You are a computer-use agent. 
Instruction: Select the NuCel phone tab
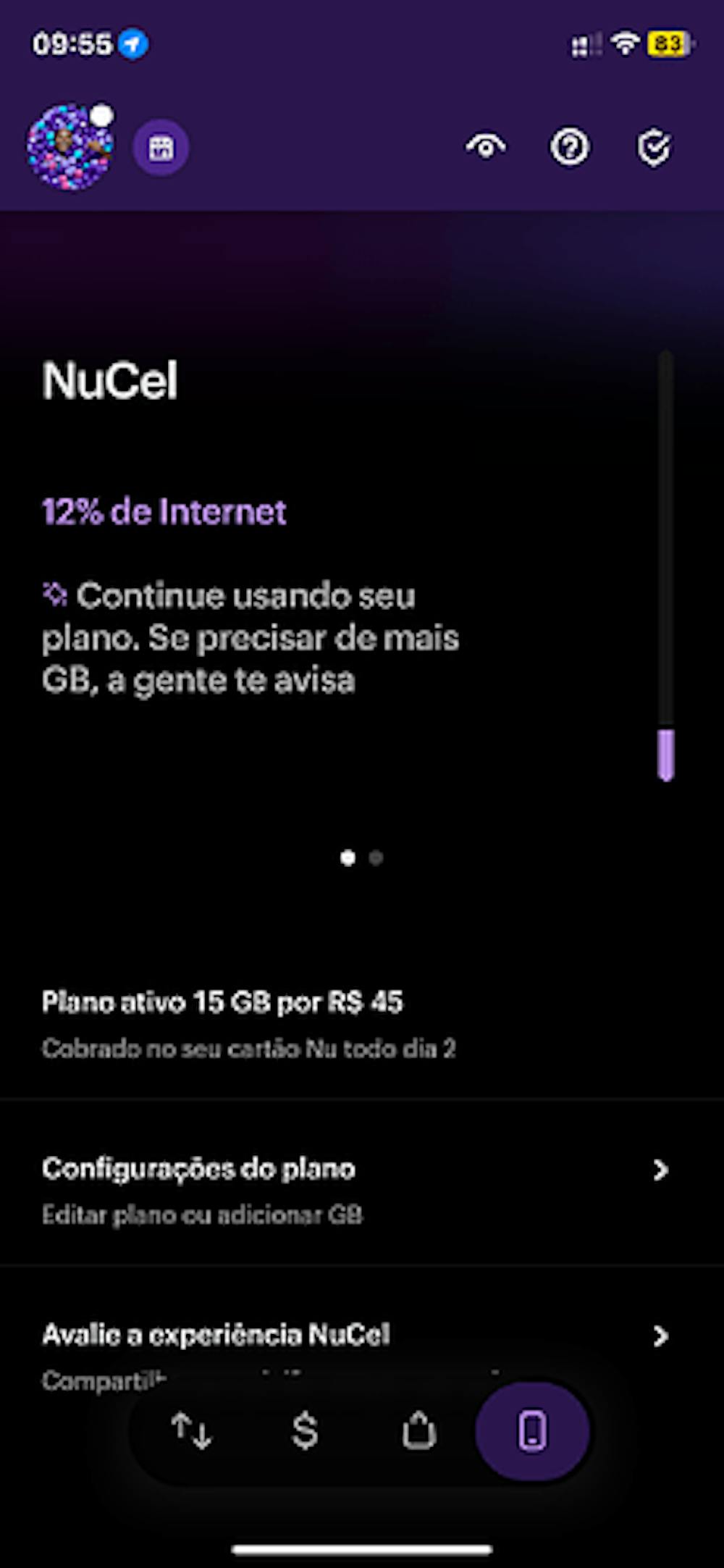[x=532, y=1431]
